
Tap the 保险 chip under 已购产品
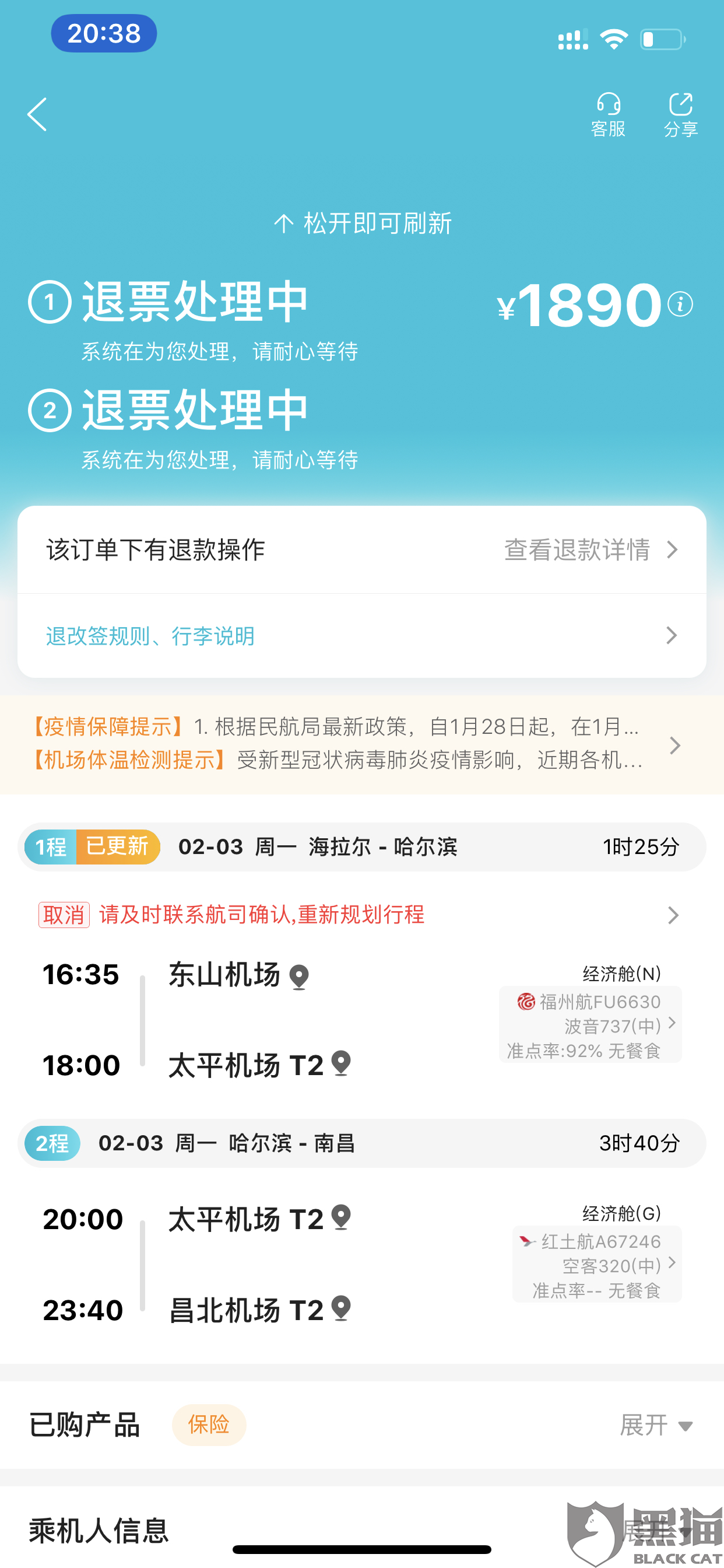point(209,1425)
